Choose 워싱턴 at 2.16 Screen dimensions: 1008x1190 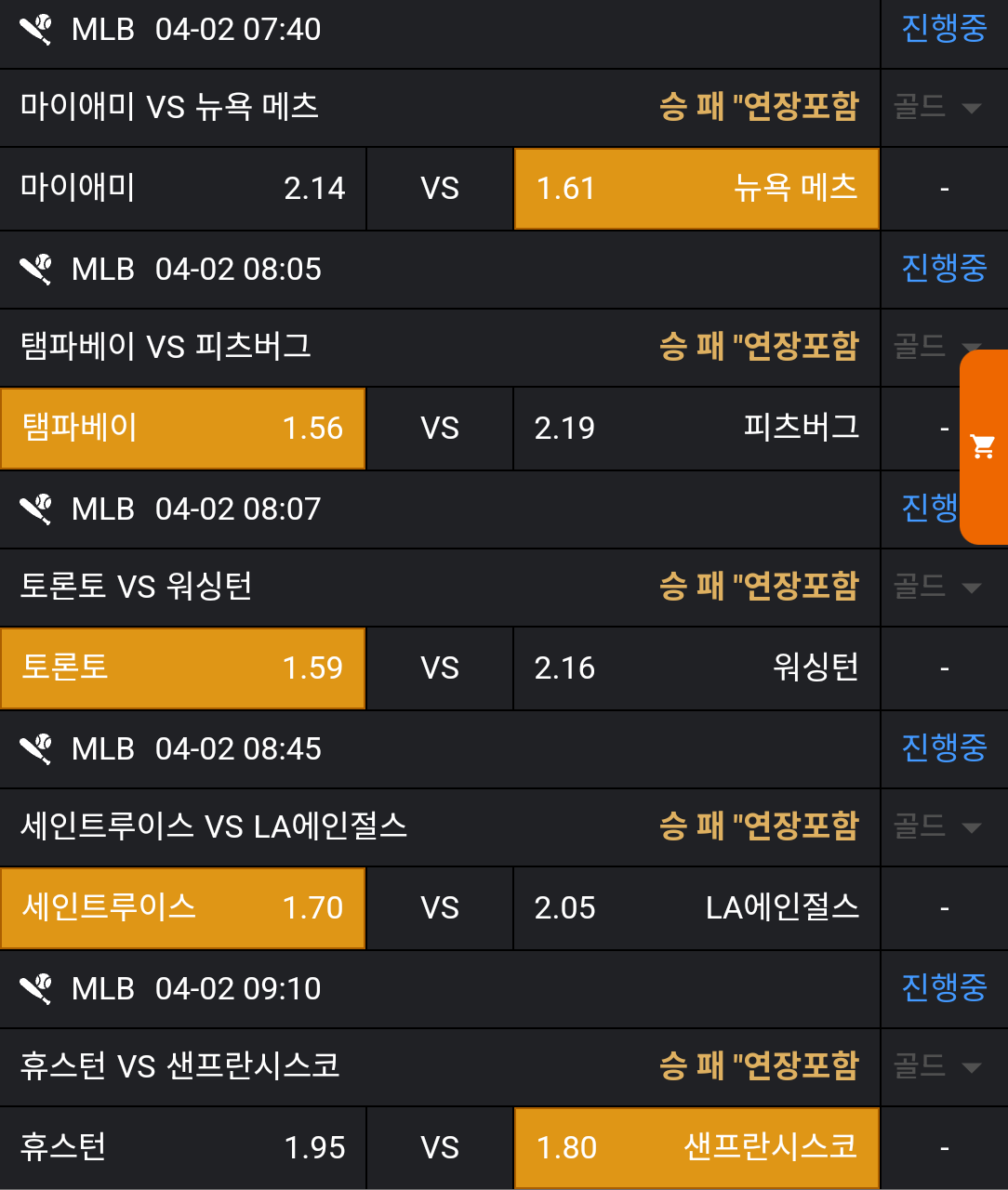[696, 668]
